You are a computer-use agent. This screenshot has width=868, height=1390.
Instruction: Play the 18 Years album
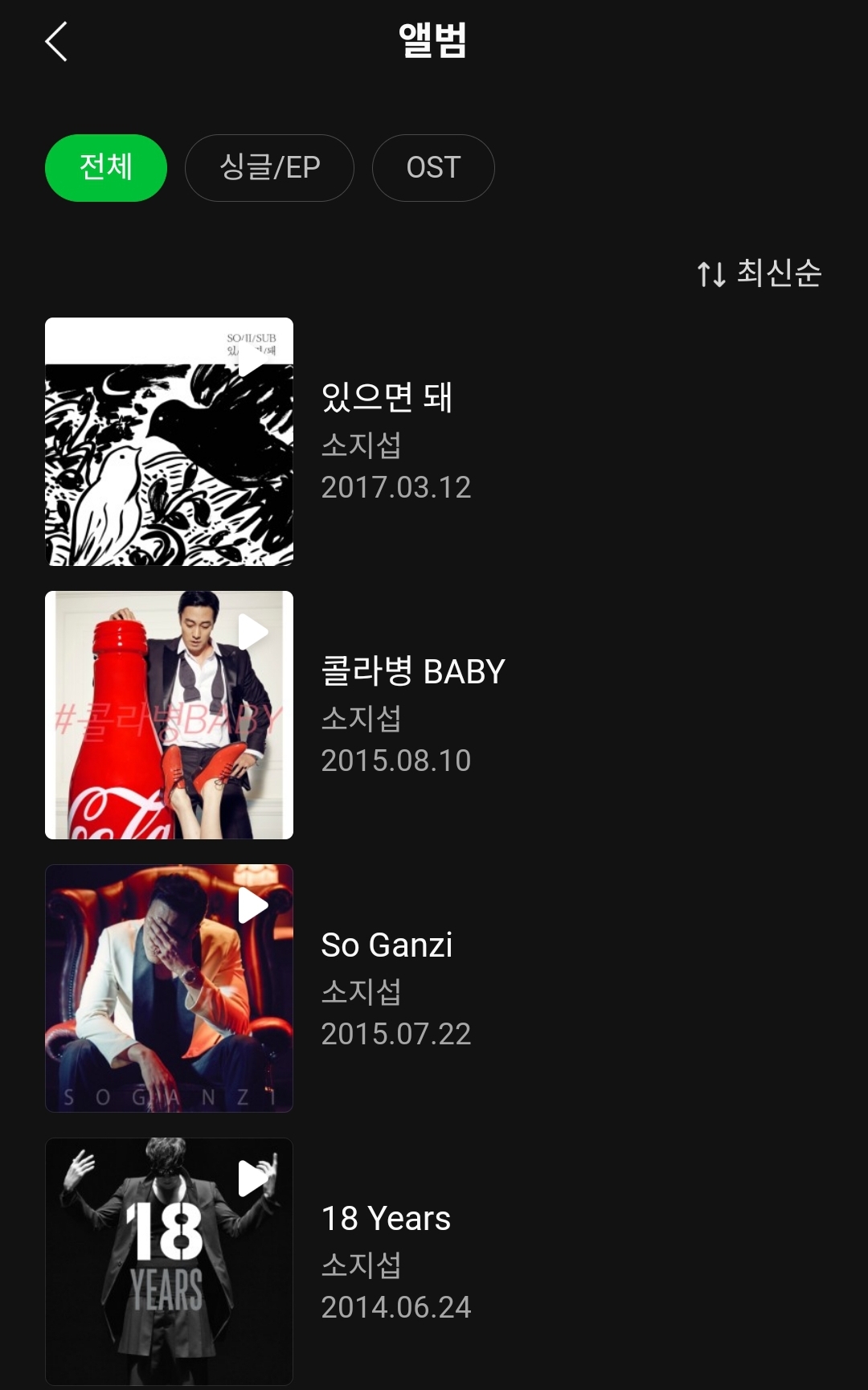click(252, 1179)
